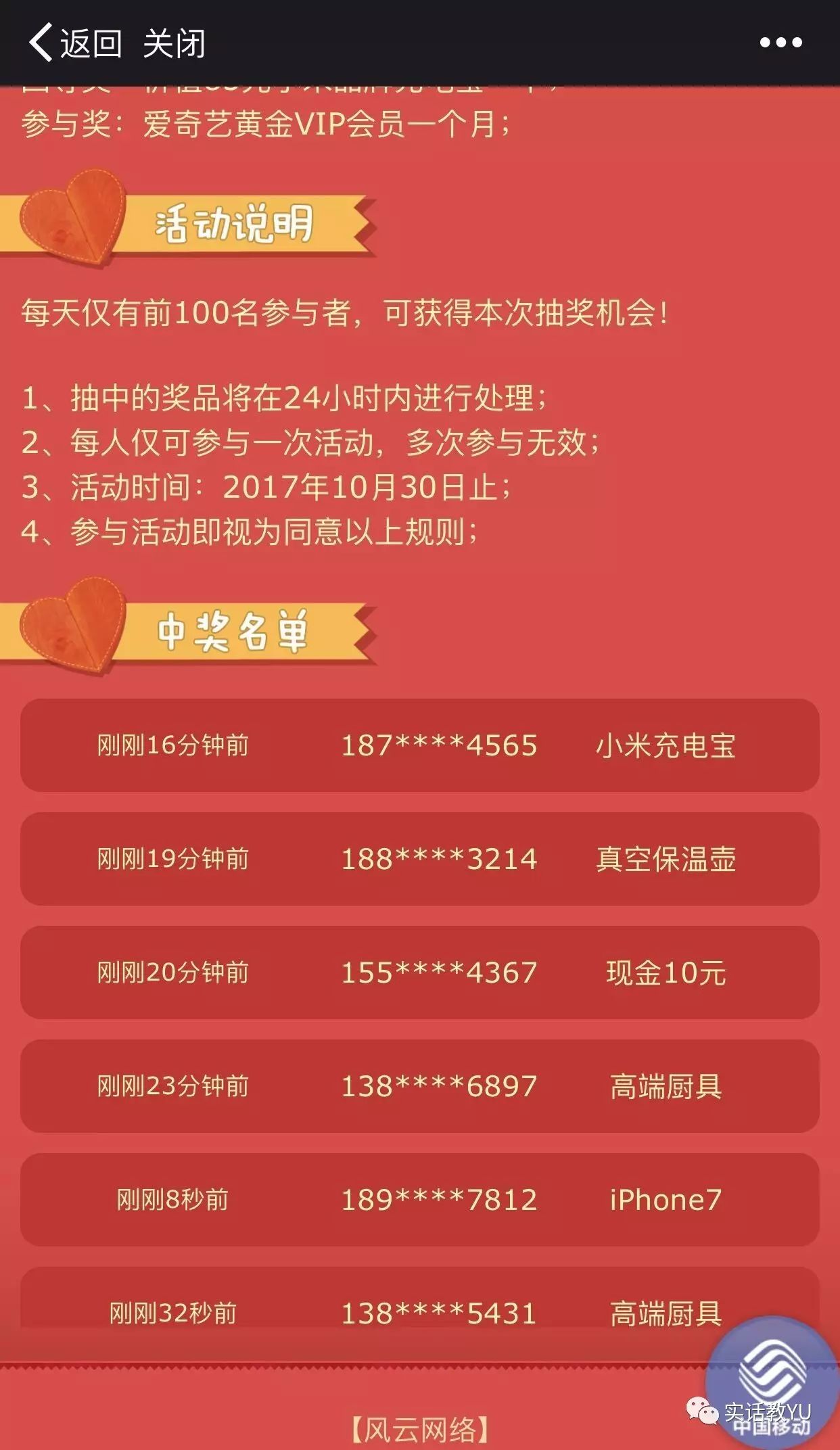The height and width of the screenshot is (1450, 840).
Task: Close the page via 关闭
Action: coord(174,43)
